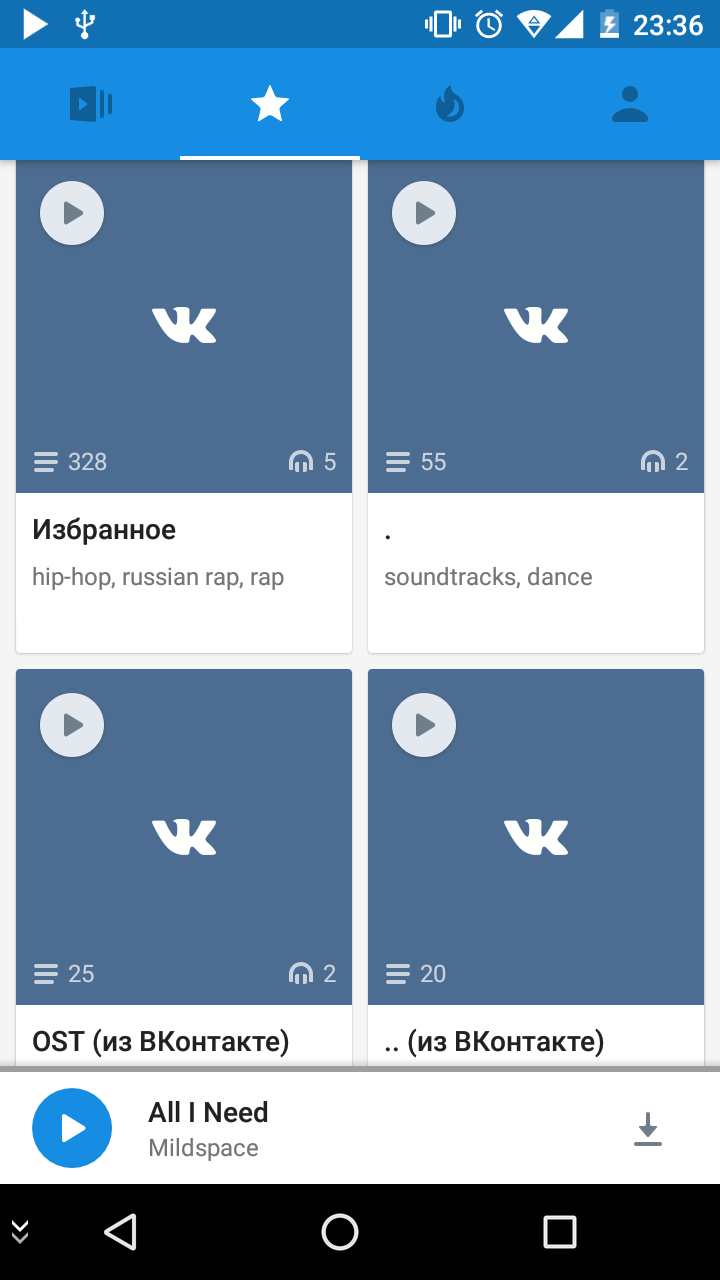Open the soundtracks, dance playlist card

point(536,406)
